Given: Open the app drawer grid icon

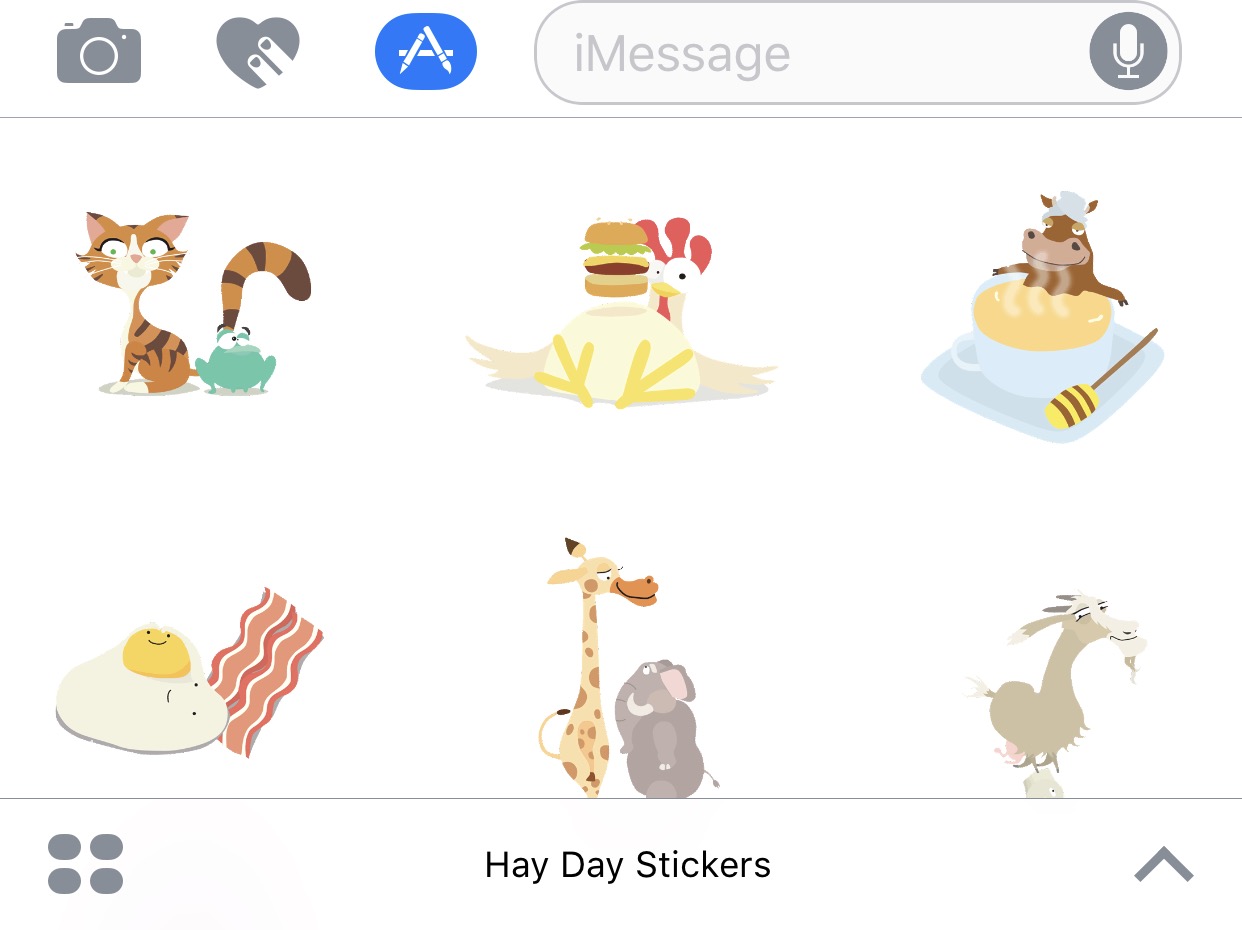Looking at the screenshot, I should pos(85,864).
